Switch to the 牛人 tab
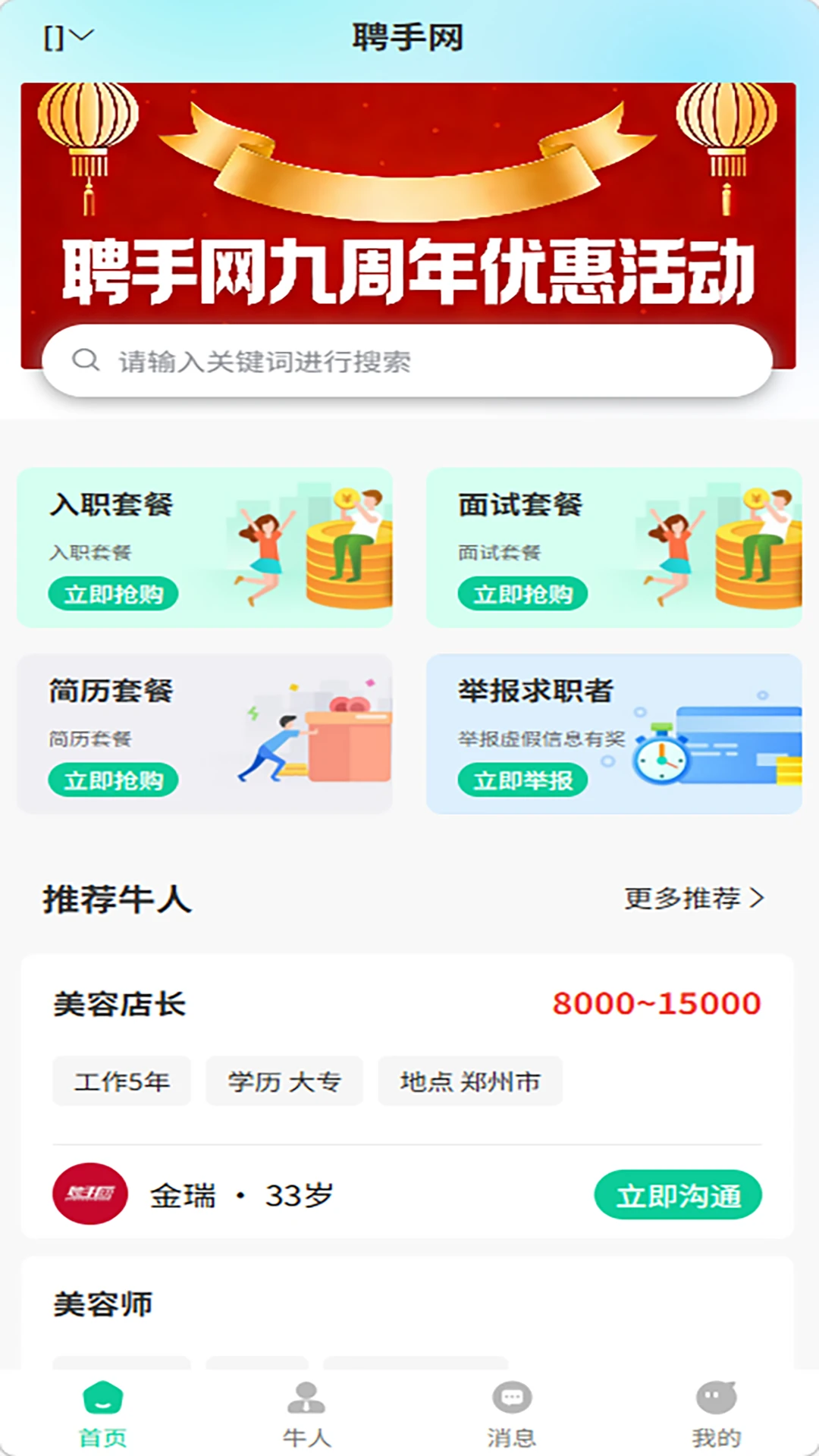This screenshot has width=819, height=1456. click(x=307, y=1415)
